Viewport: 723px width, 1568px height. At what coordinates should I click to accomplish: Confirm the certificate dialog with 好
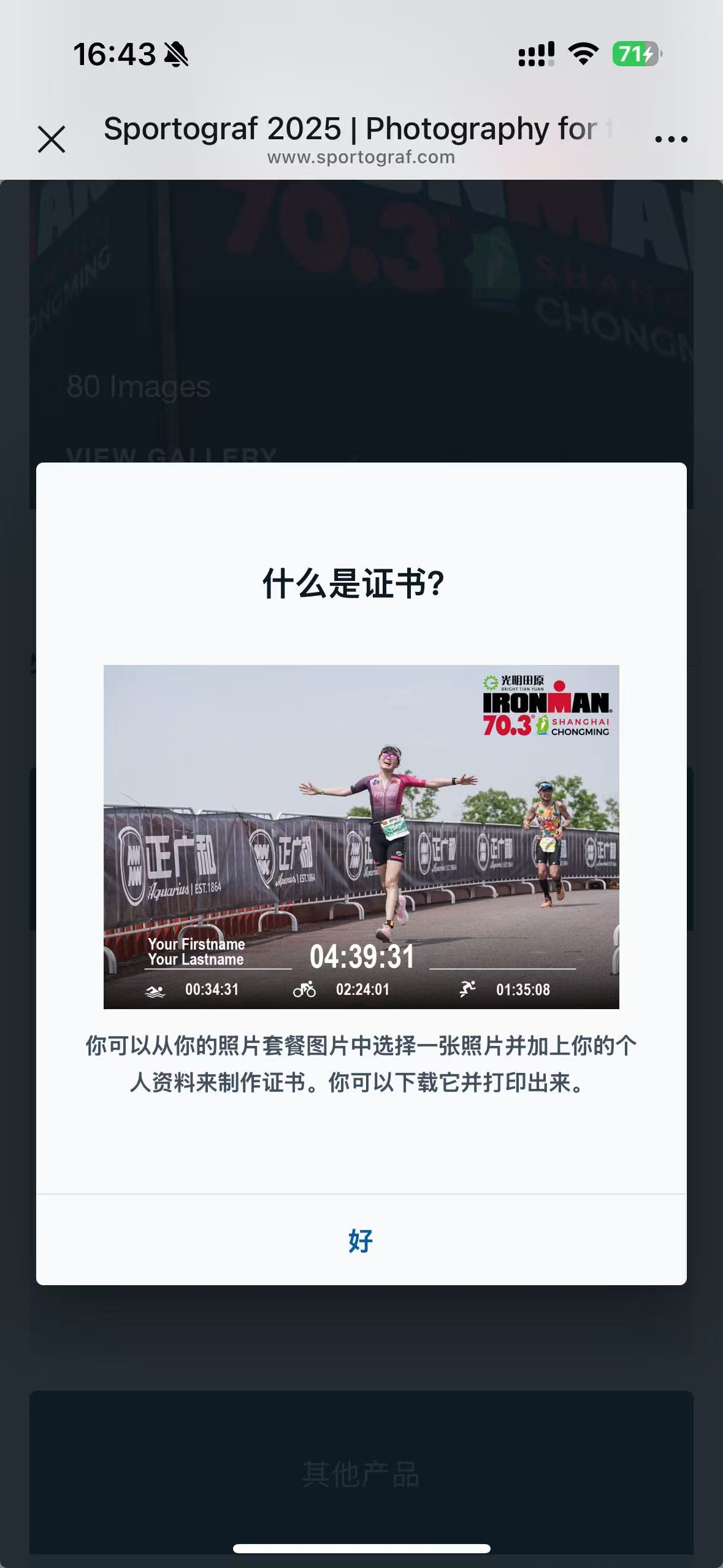pyautogui.click(x=361, y=1240)
